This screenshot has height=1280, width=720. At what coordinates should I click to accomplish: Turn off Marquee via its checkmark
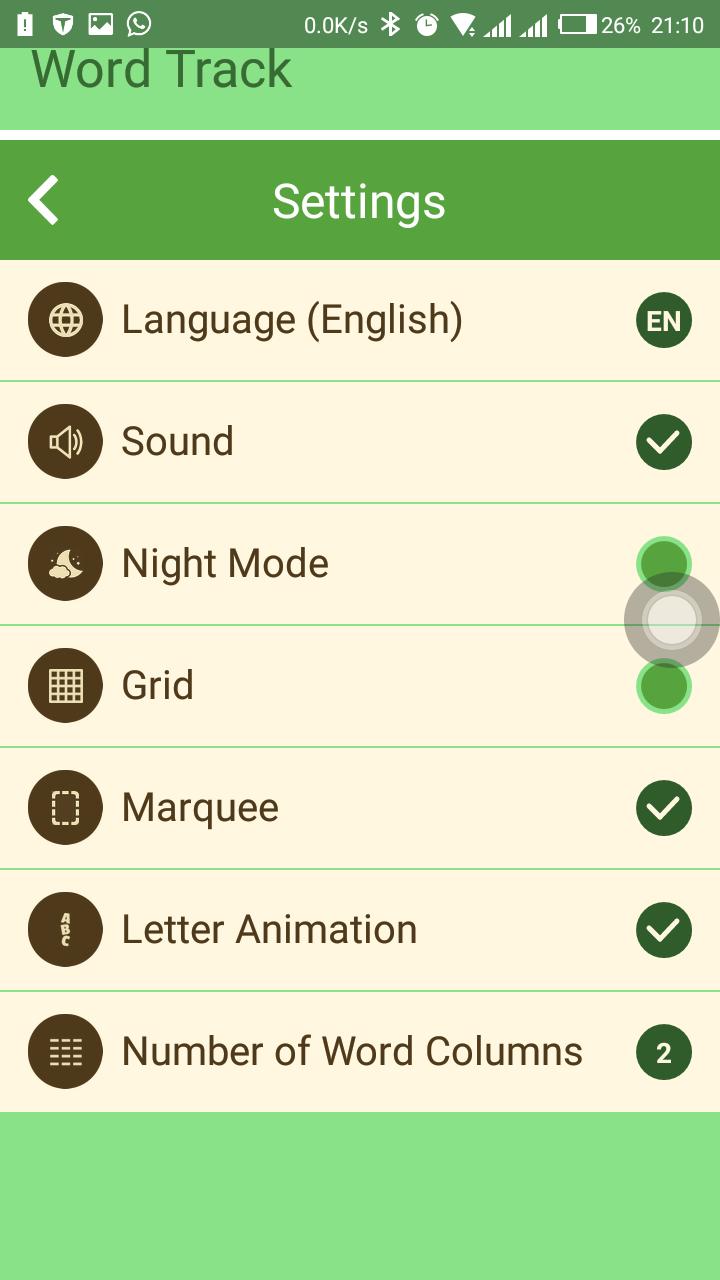tap(663, 807)
